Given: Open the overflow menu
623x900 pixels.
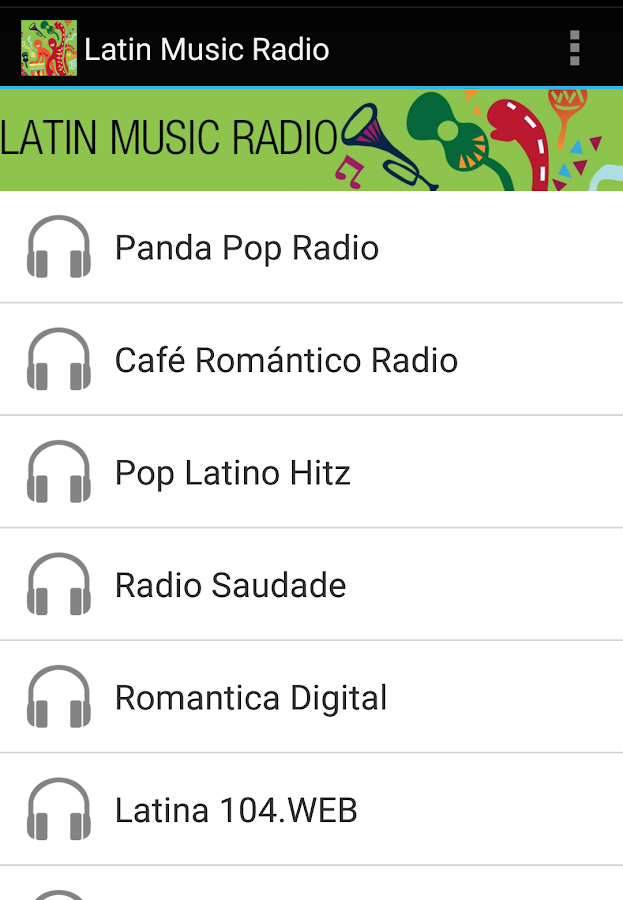Looking at the screenshot, I should pyautogui.click(x=574, y=48).
